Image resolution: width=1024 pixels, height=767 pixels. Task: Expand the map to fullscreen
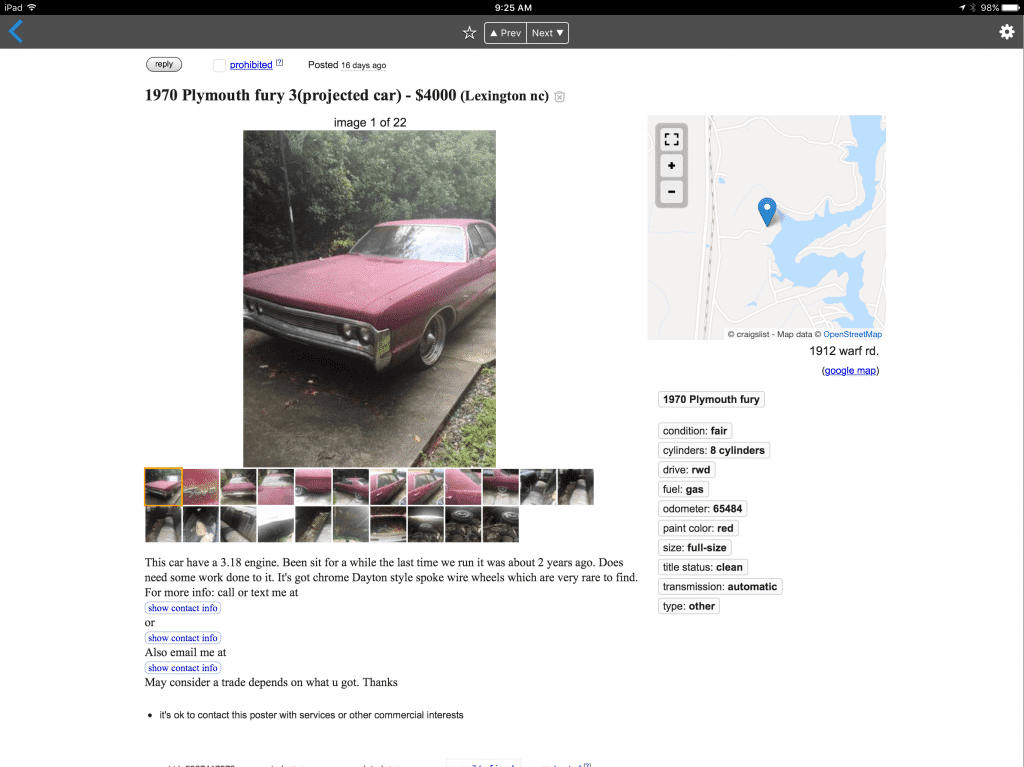point(671,140)
